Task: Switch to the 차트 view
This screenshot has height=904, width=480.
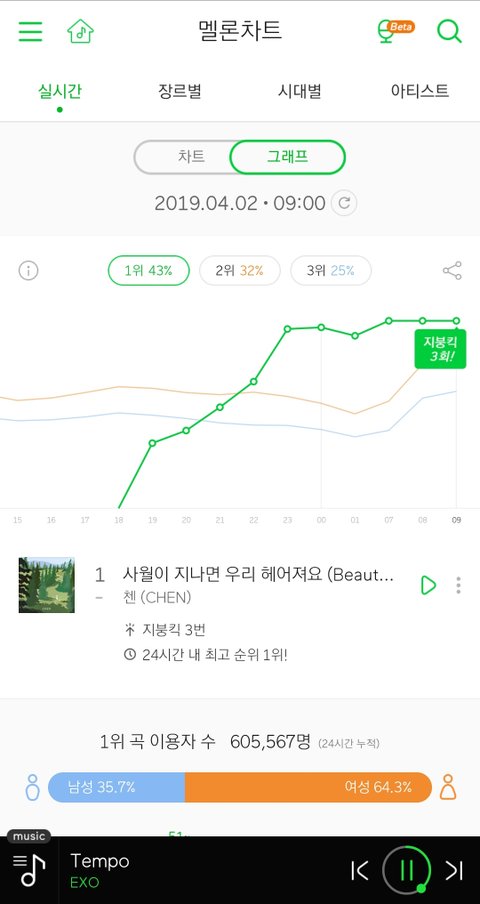Action: [191, 157]
